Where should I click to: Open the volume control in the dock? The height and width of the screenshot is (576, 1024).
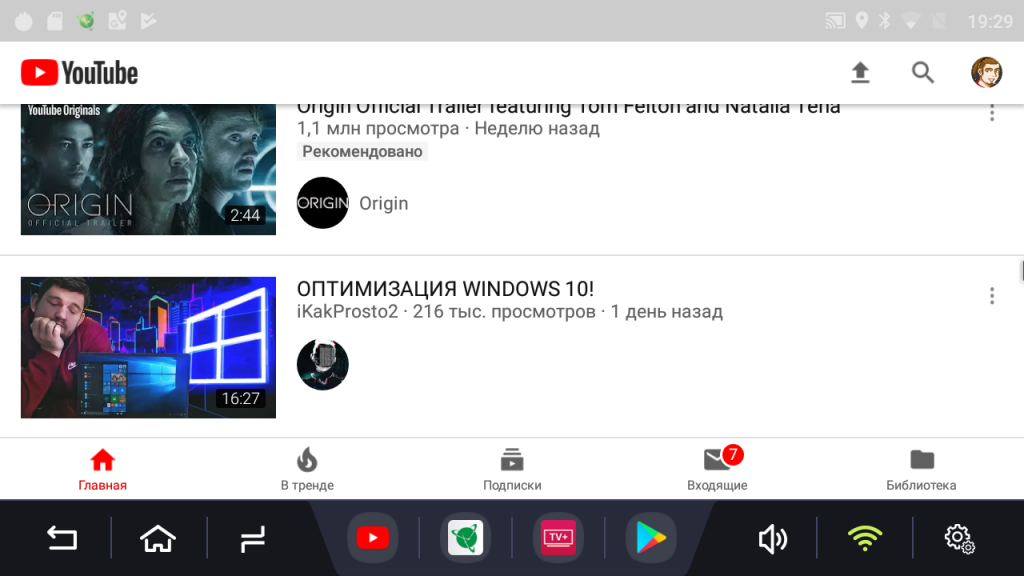coord(772,539)
